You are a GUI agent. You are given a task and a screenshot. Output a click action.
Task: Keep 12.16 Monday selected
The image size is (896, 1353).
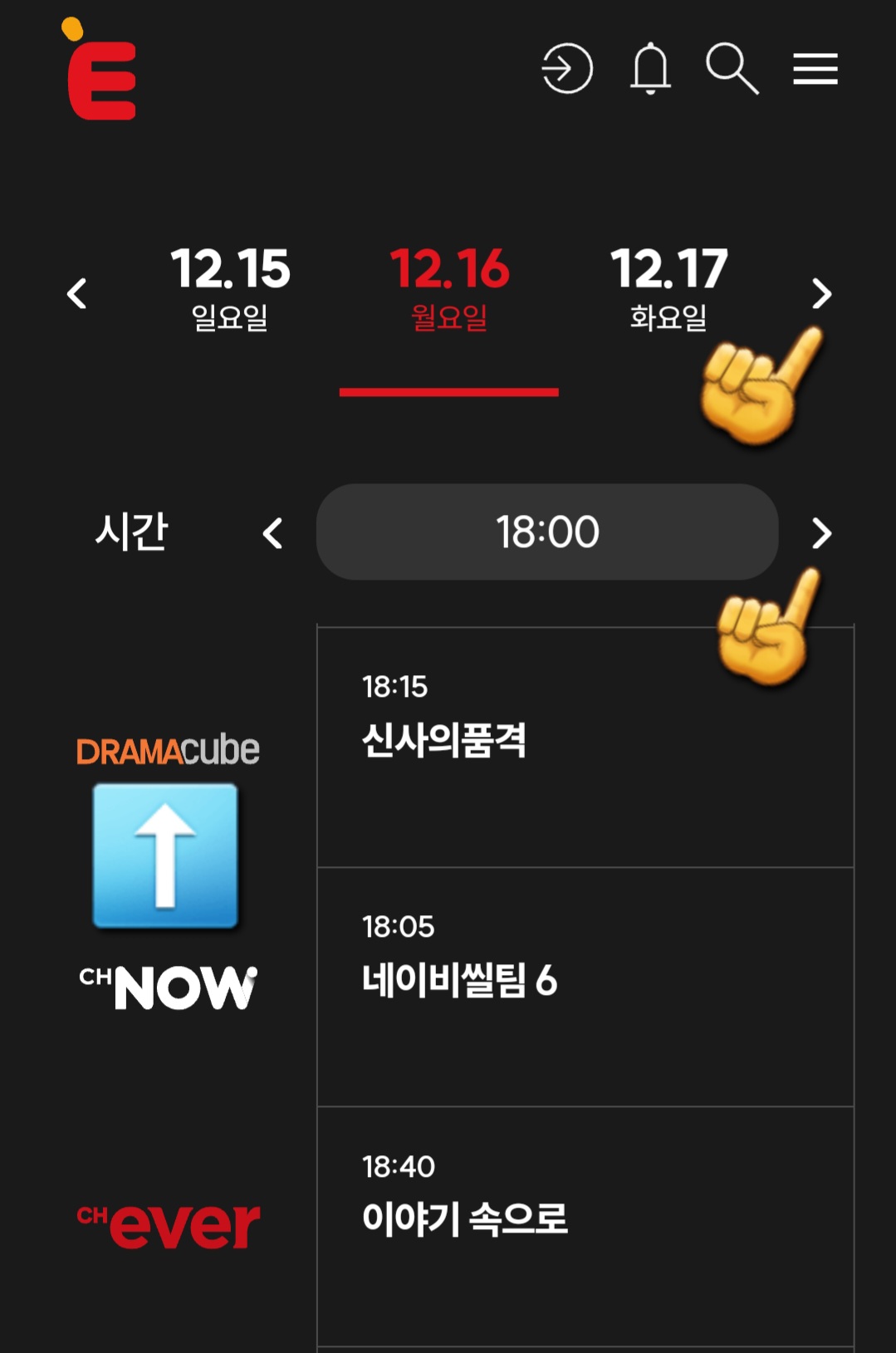click(x=450, y=287)
